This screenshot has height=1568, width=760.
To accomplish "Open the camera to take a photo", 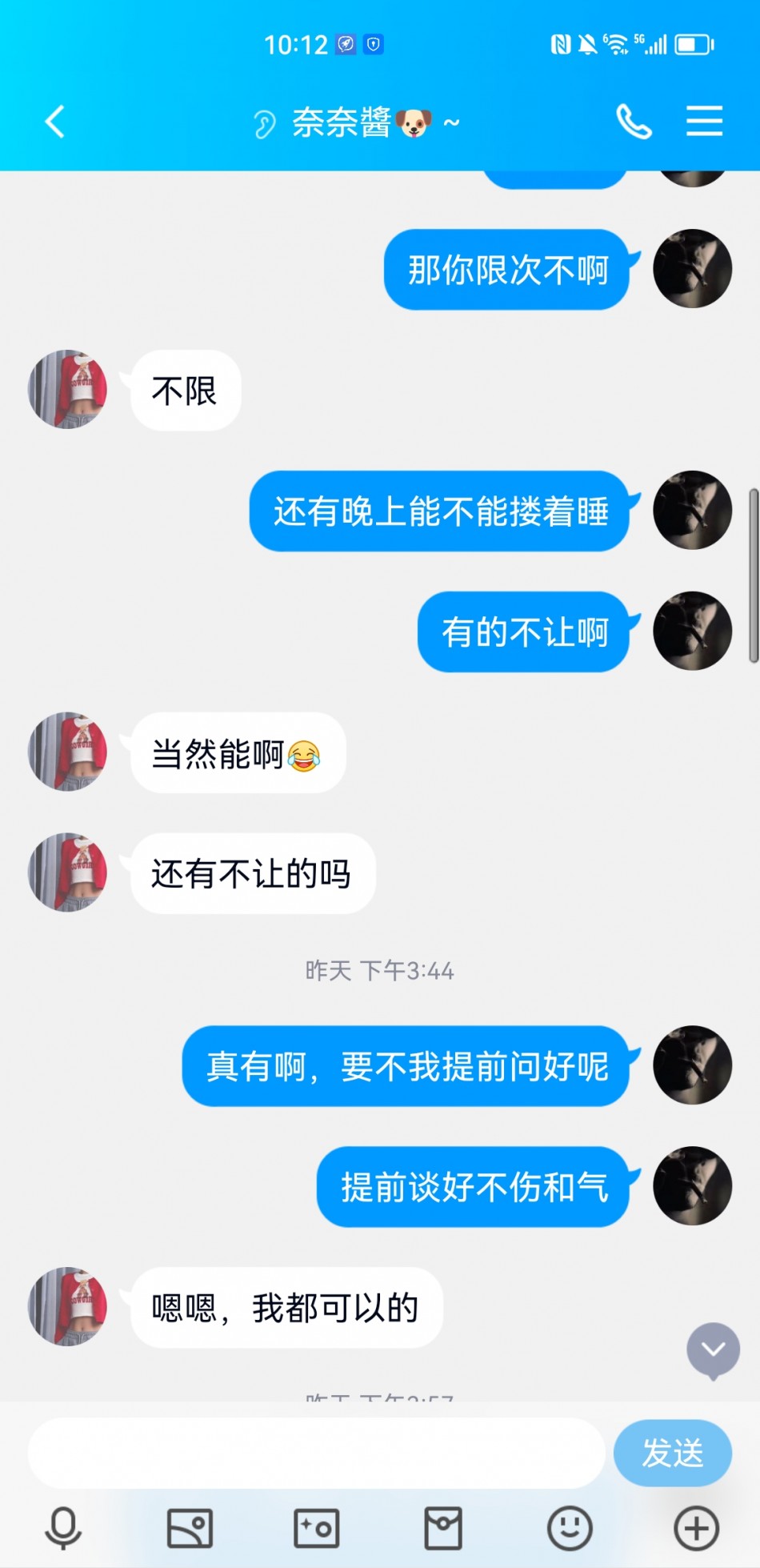I will pyautogui.click(x=316, y=1528).
